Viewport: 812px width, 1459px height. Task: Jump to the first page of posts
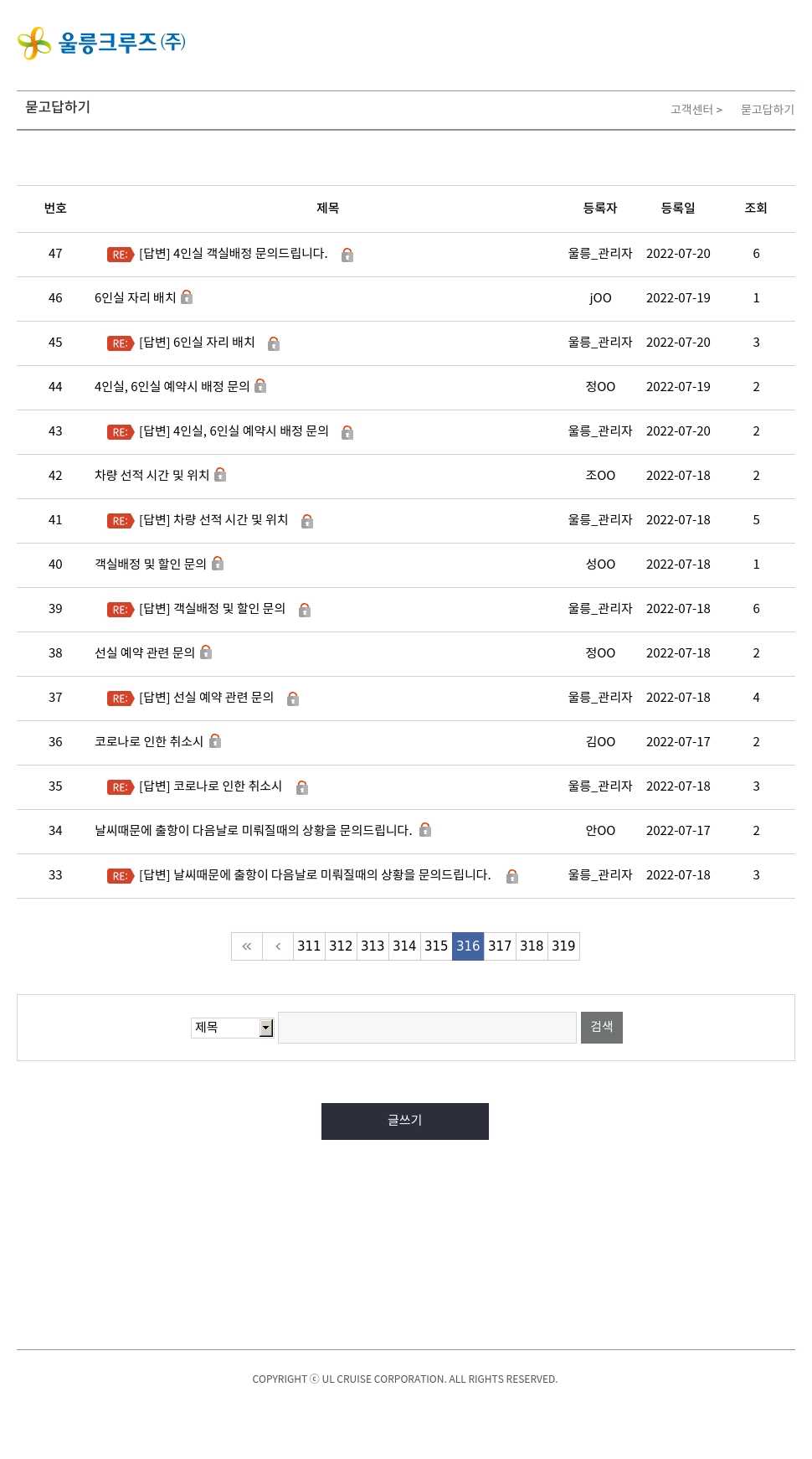(247, 946)
